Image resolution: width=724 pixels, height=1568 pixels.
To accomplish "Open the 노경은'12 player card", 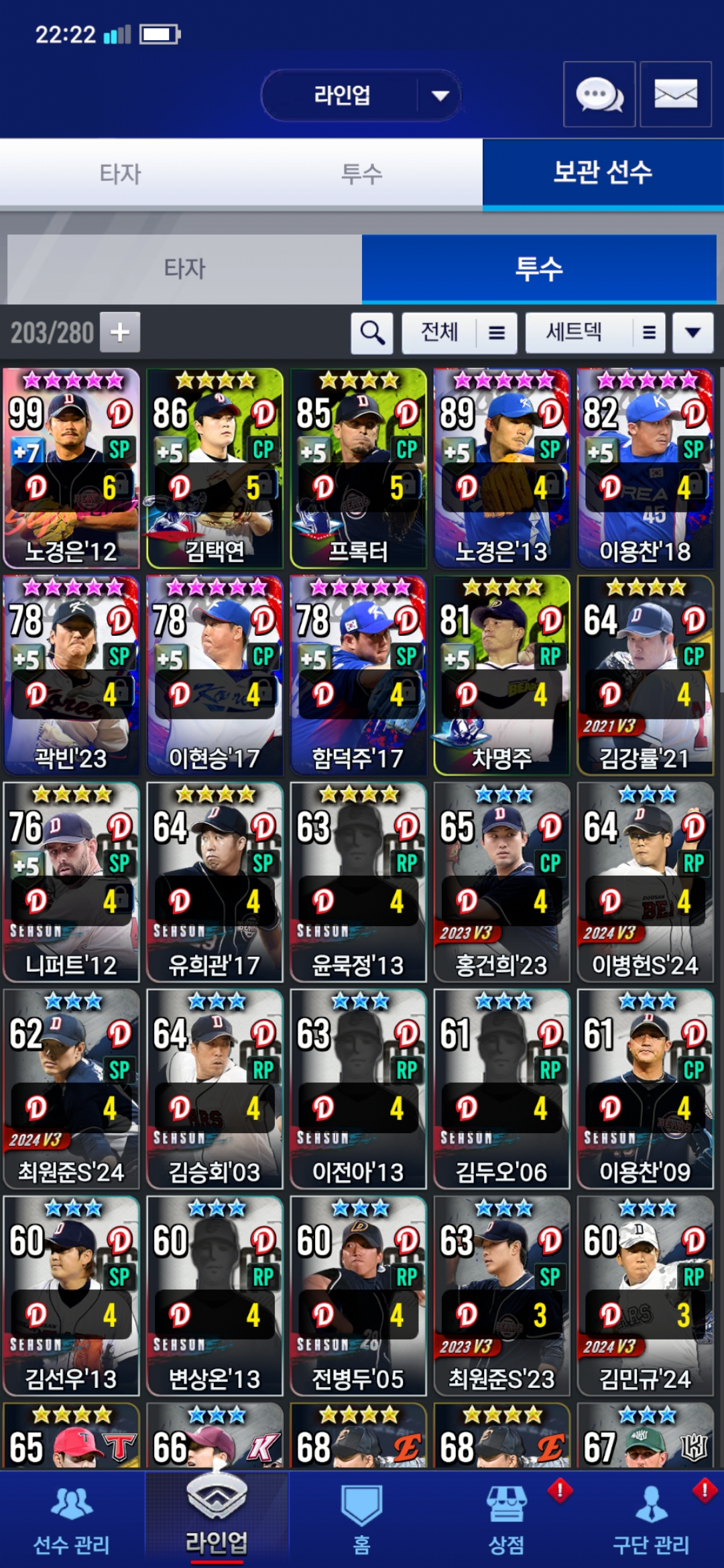I will [71, 468].
